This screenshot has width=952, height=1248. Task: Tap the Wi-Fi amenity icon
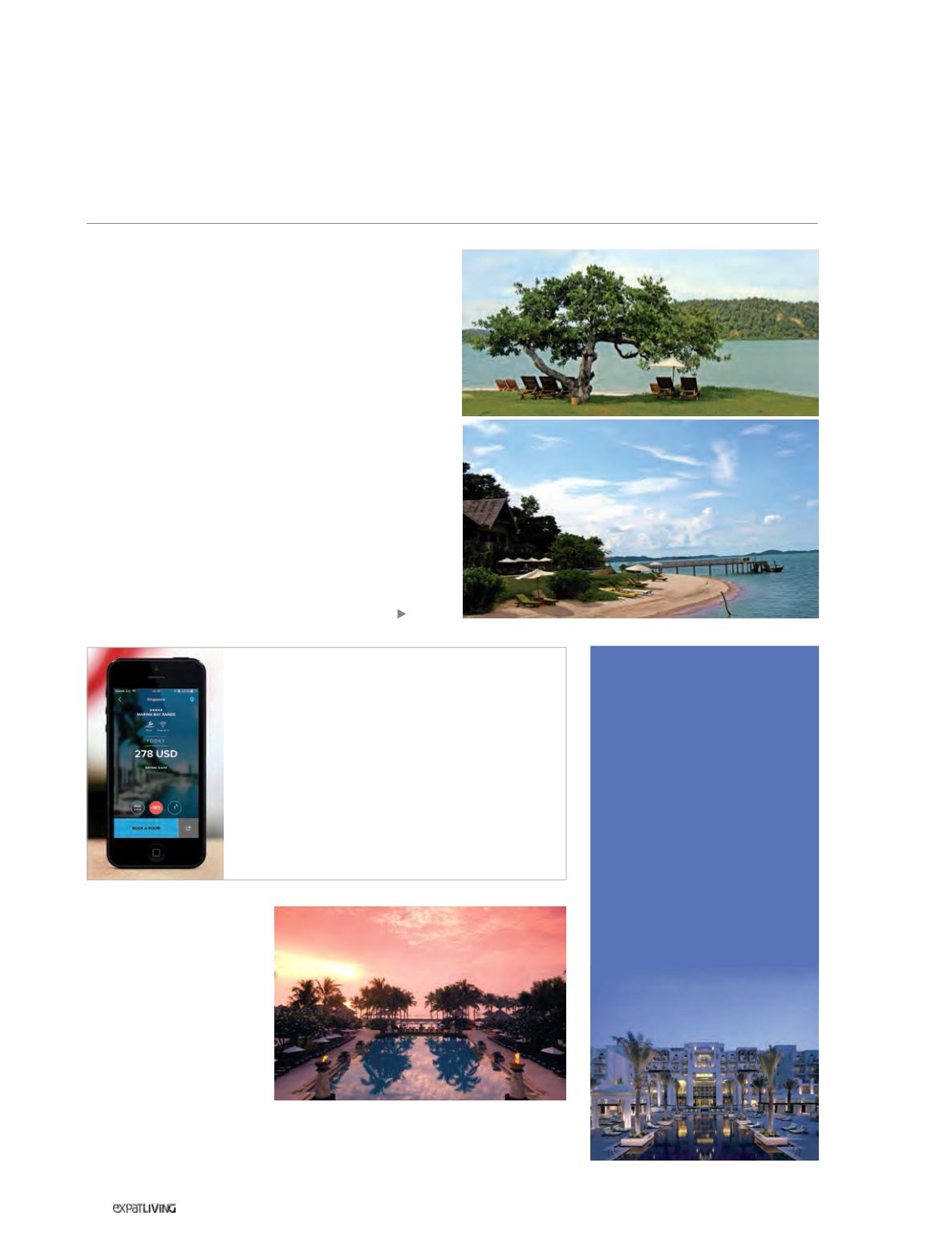163,724
